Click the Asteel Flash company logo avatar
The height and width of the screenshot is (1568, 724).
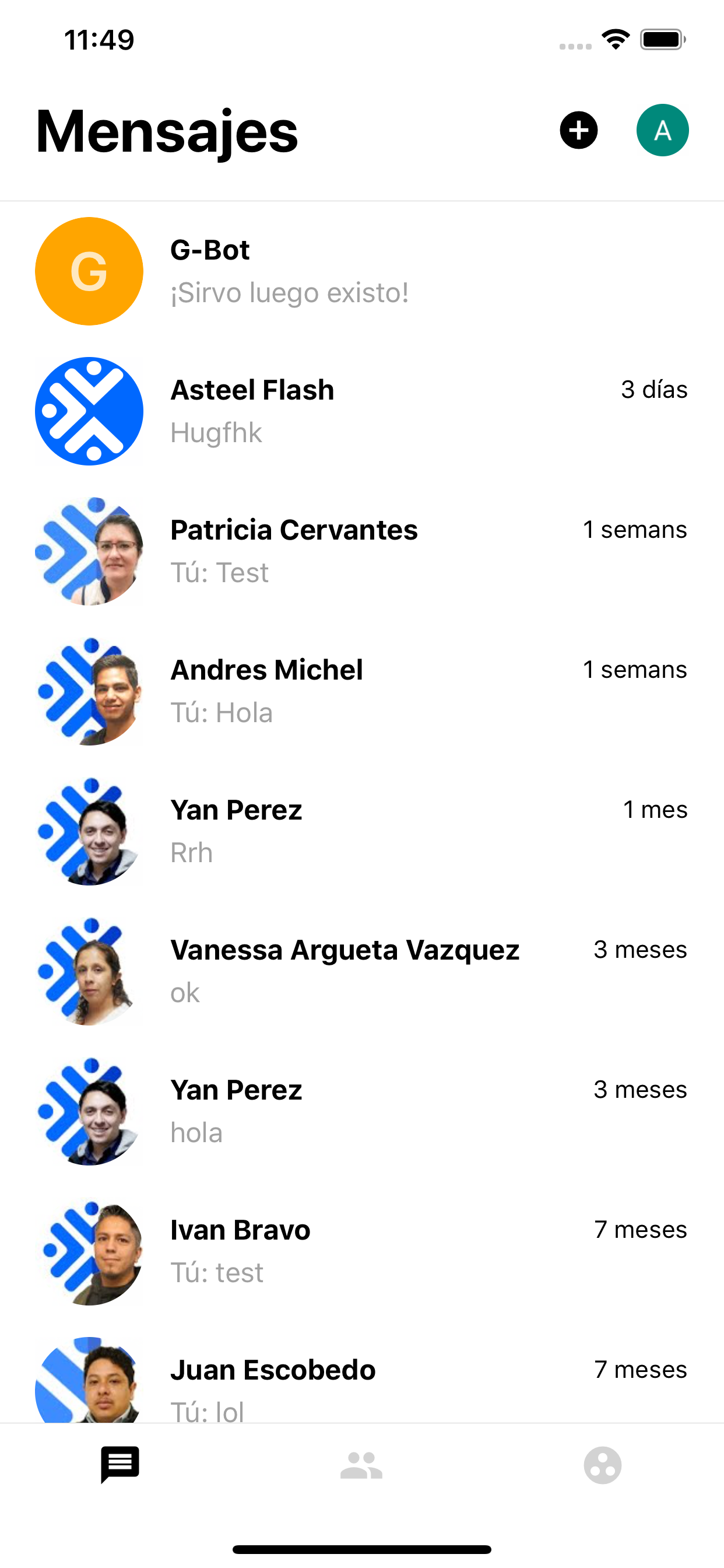89,410
